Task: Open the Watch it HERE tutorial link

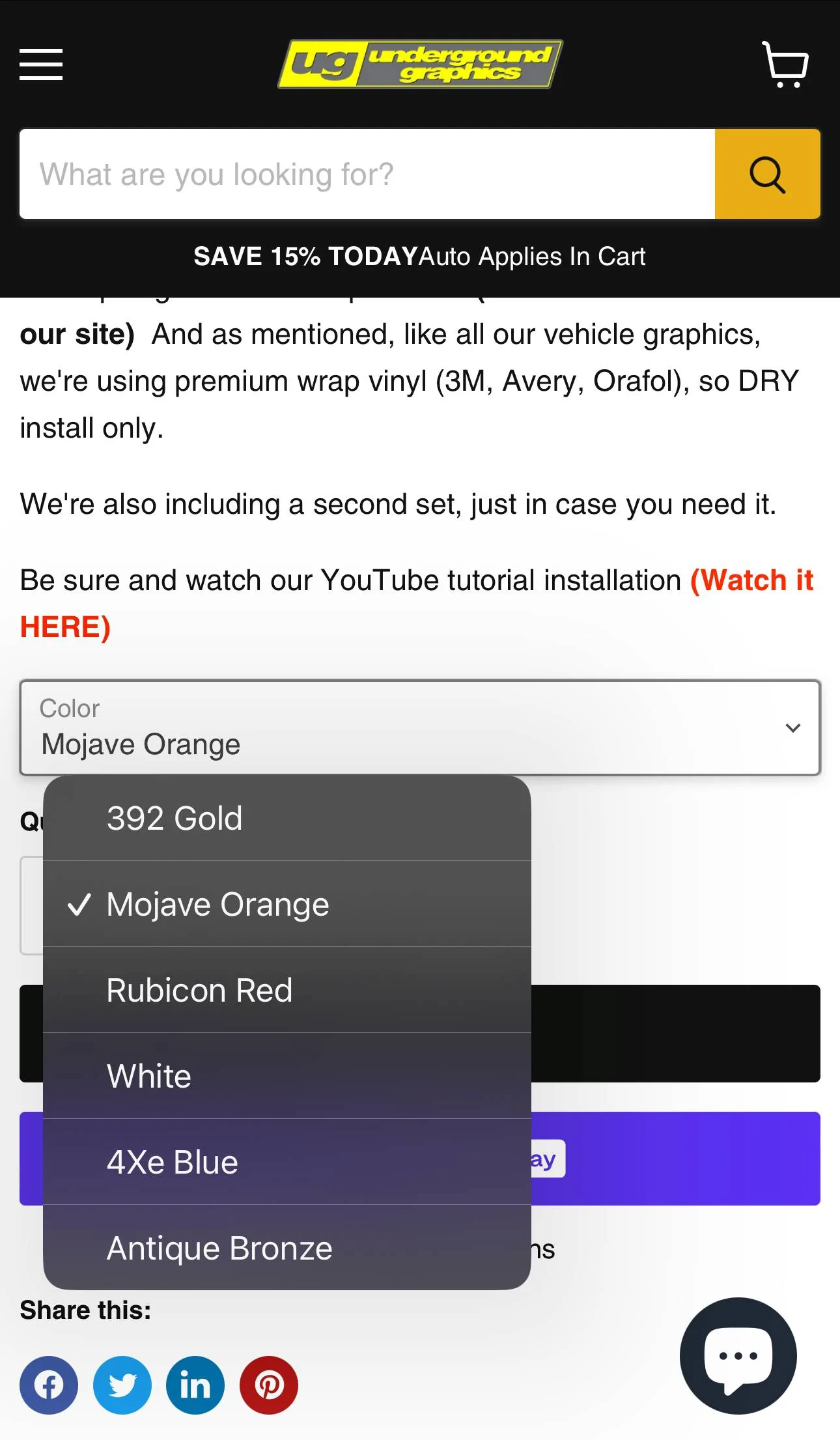Action: pyautogui.click(x=417, y=604)
